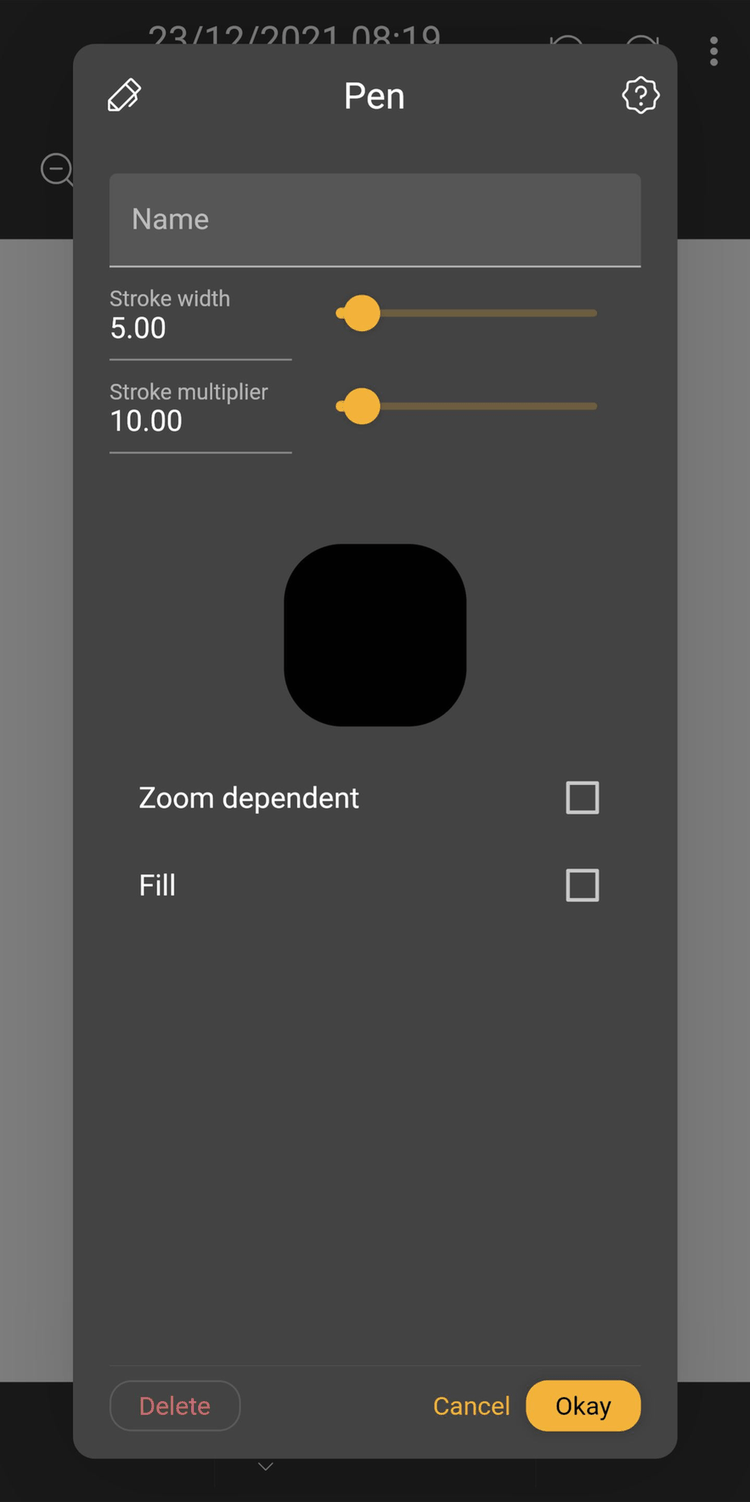Click the Name input field

click(375, 219)
